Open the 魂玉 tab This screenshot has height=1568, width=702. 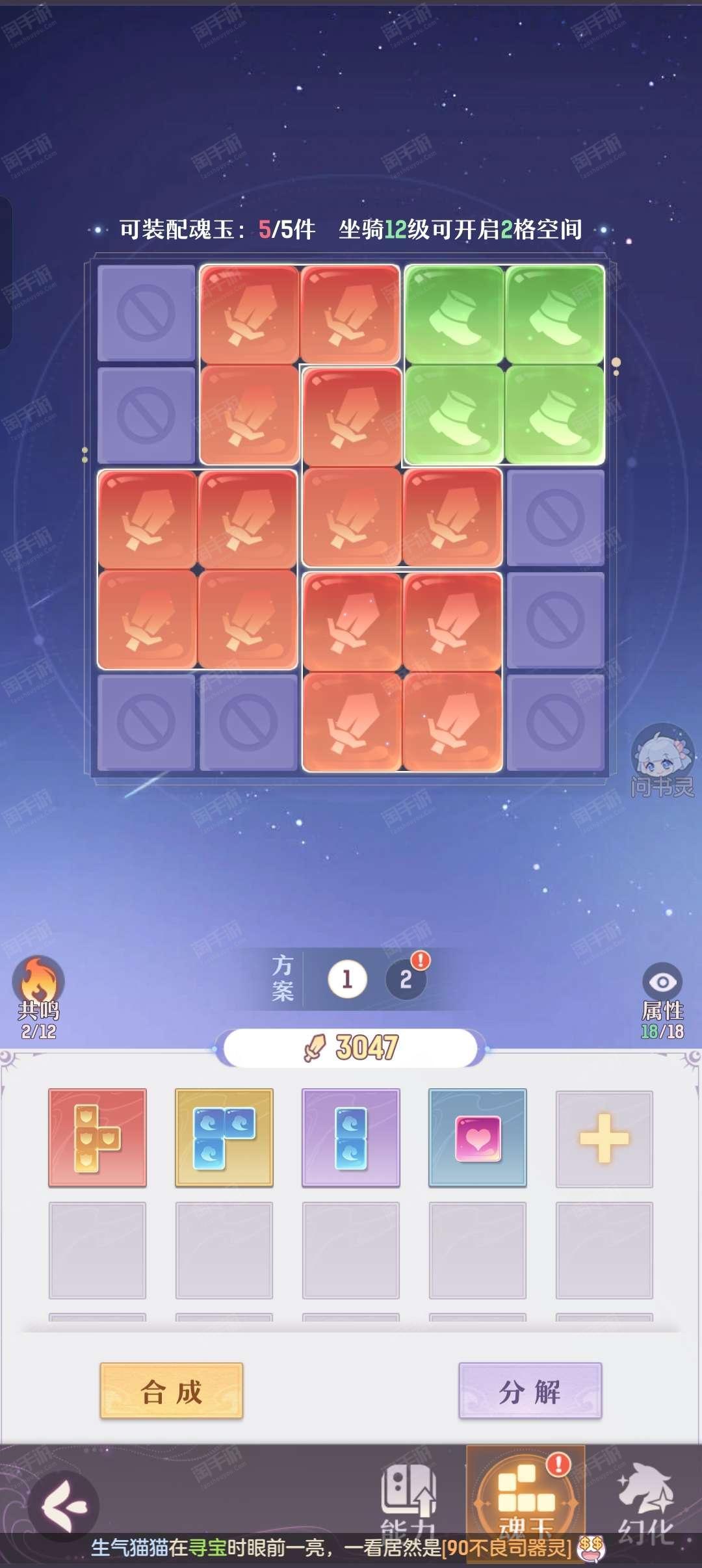pos(526,1496)
